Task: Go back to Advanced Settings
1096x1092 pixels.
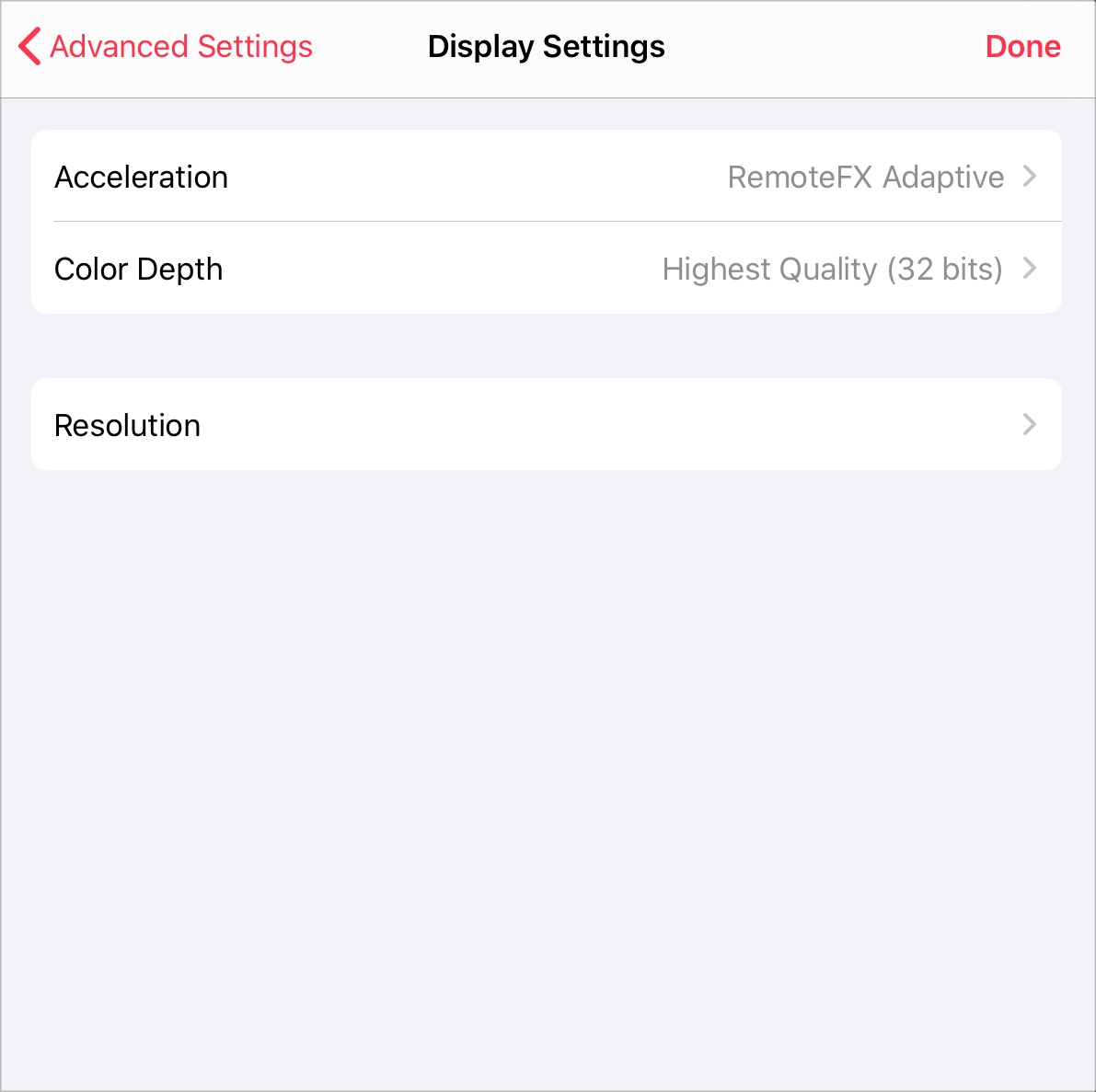Action: [167, 47]
